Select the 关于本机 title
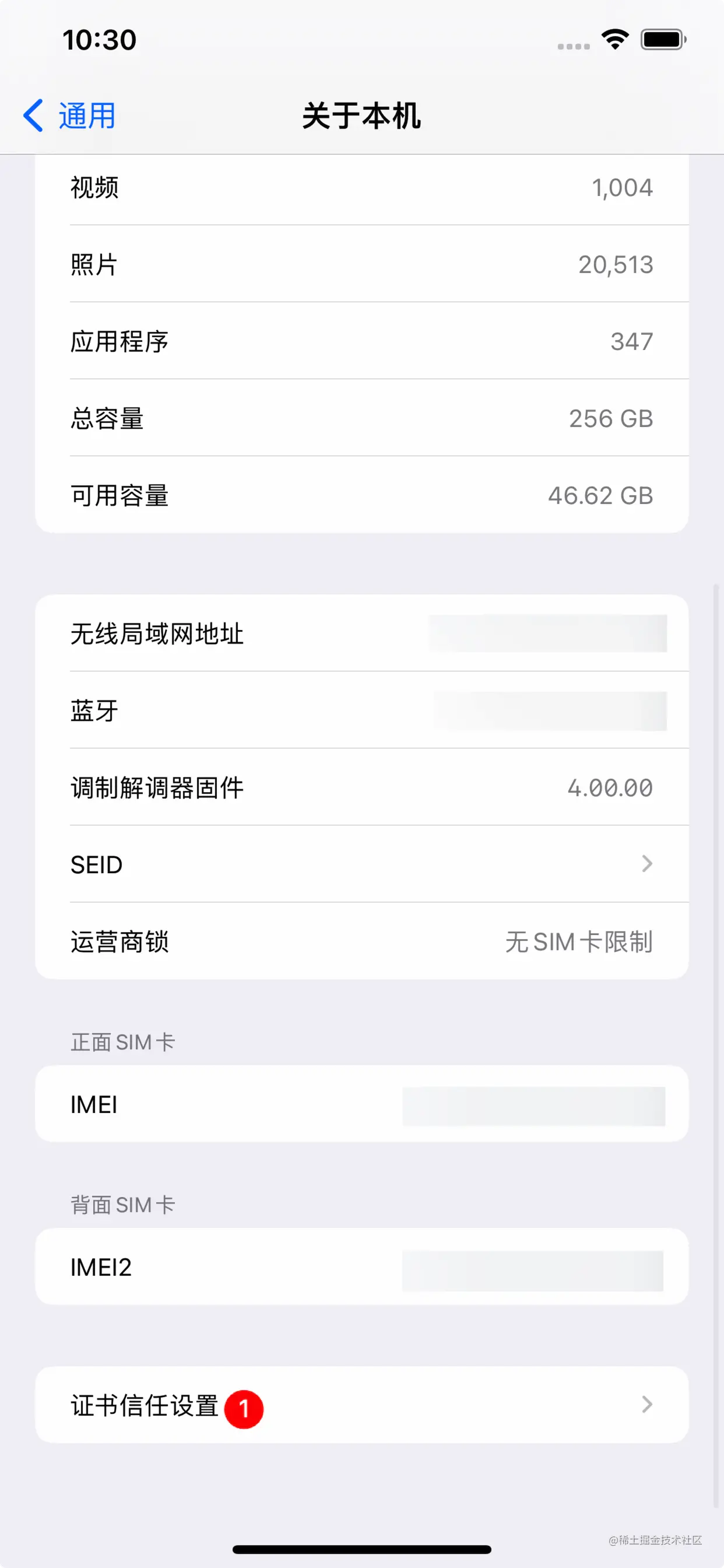 pyautogui.click(x=362, y=117)
